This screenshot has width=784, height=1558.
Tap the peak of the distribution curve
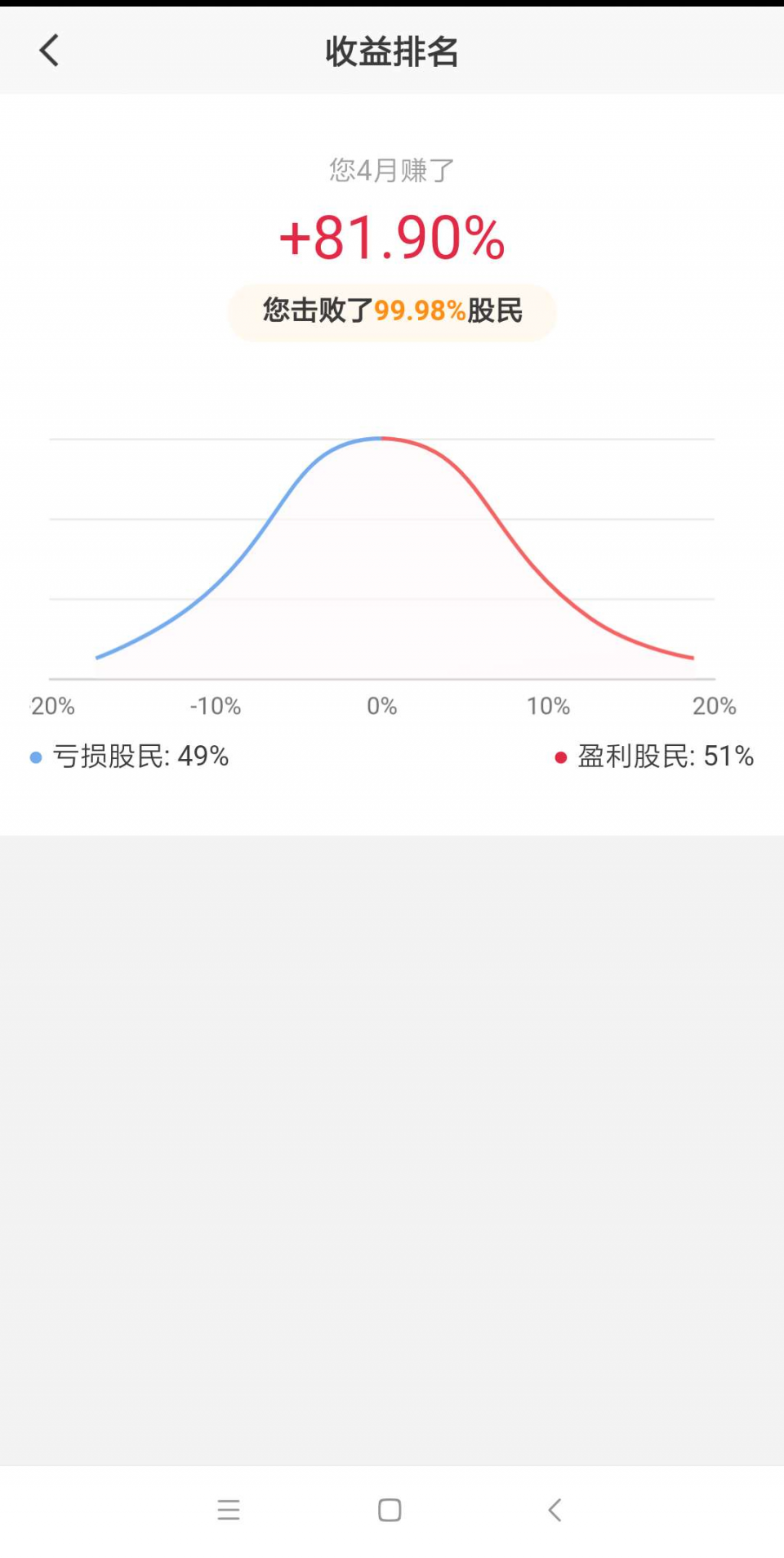point(381,439)
